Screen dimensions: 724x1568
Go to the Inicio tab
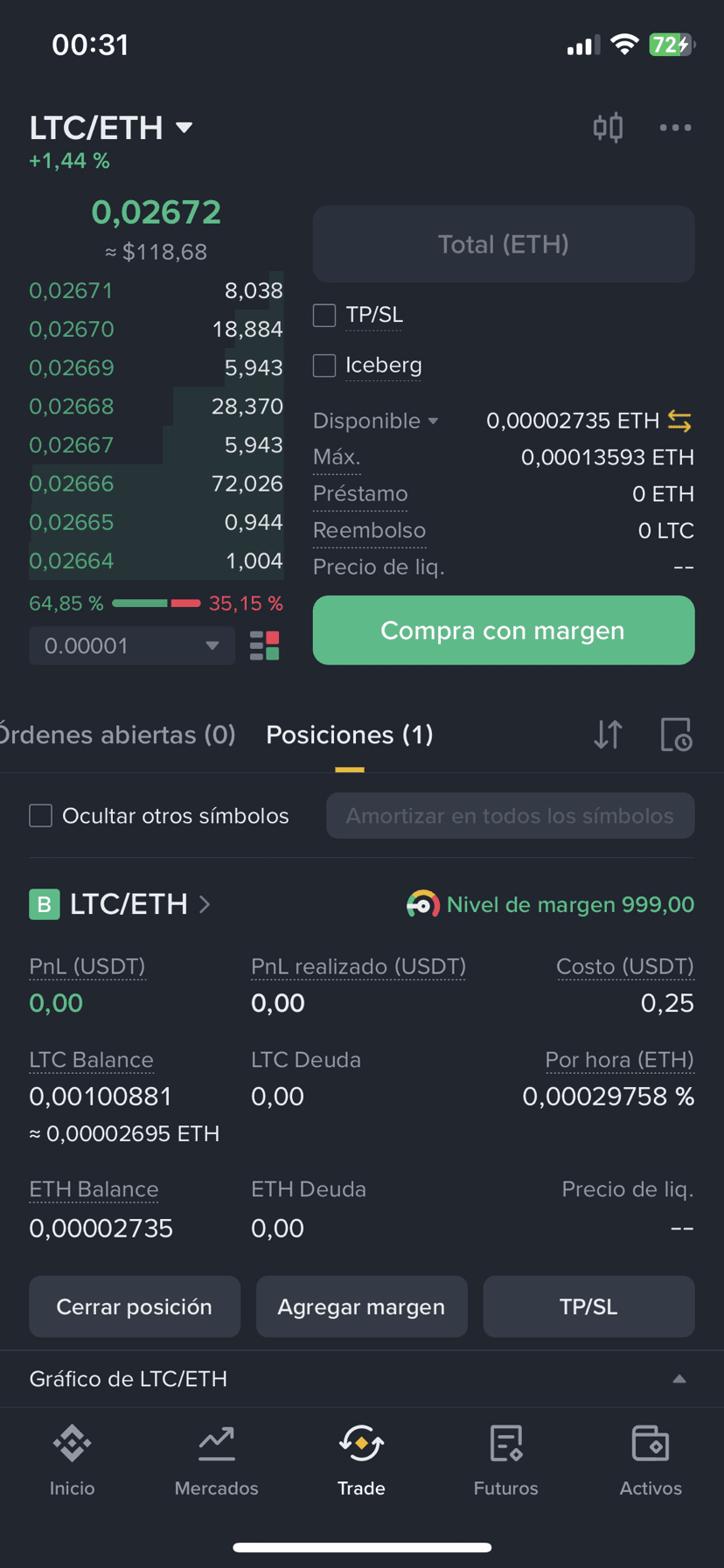pos(72,1457)
